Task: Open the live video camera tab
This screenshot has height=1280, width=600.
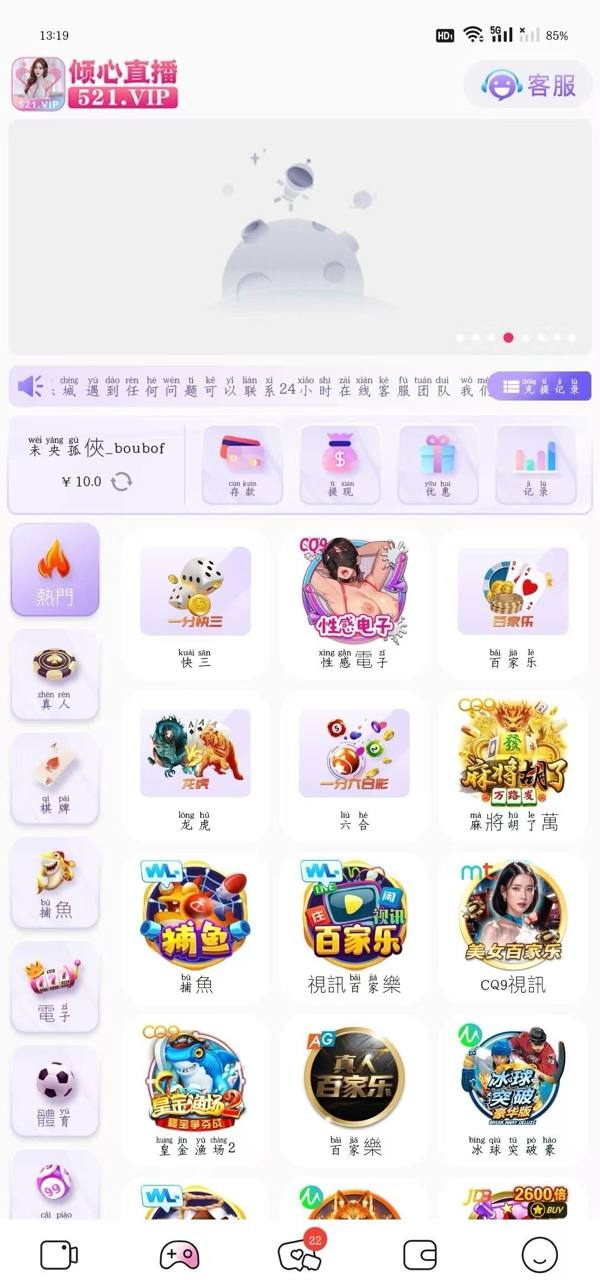Action: click(59, 1254)
